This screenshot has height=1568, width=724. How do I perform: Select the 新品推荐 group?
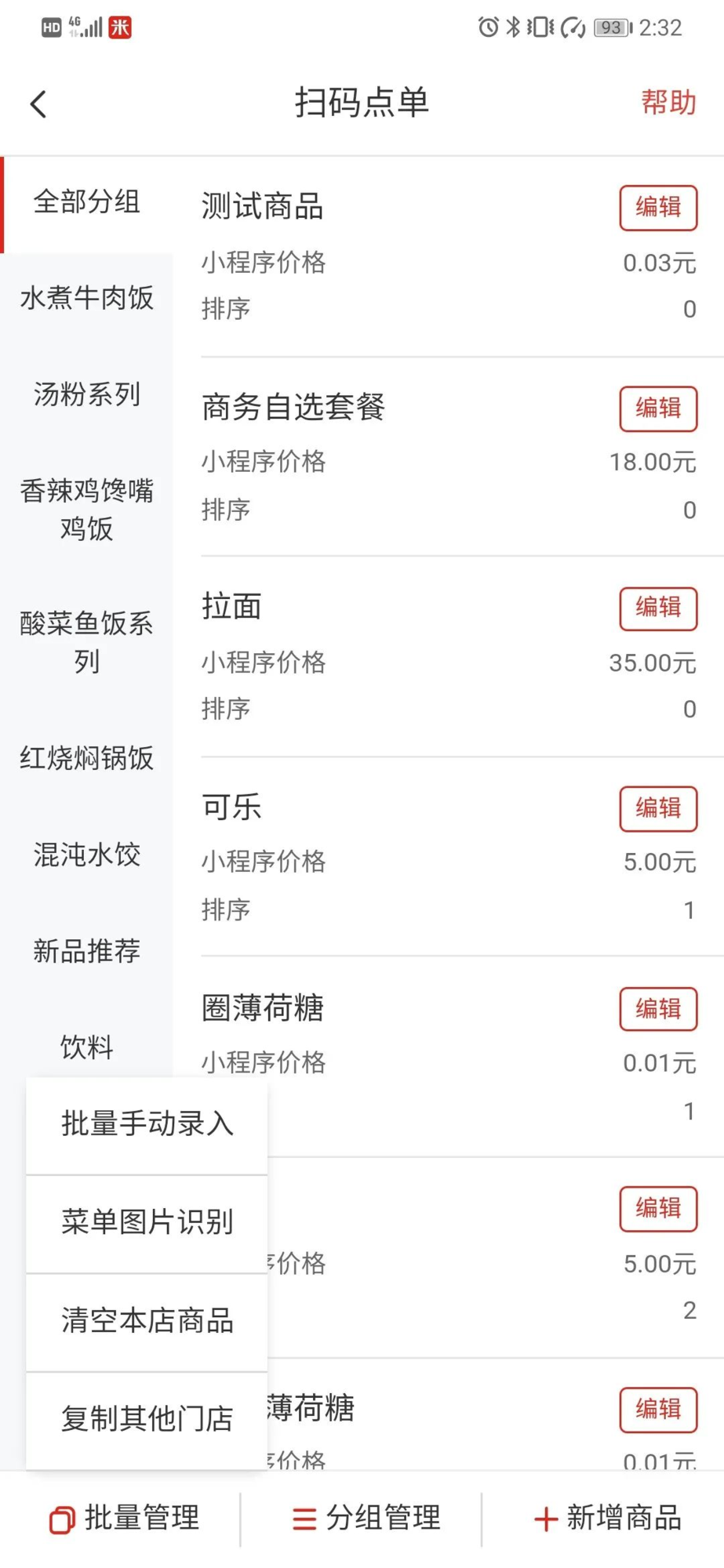coord(87,951)
